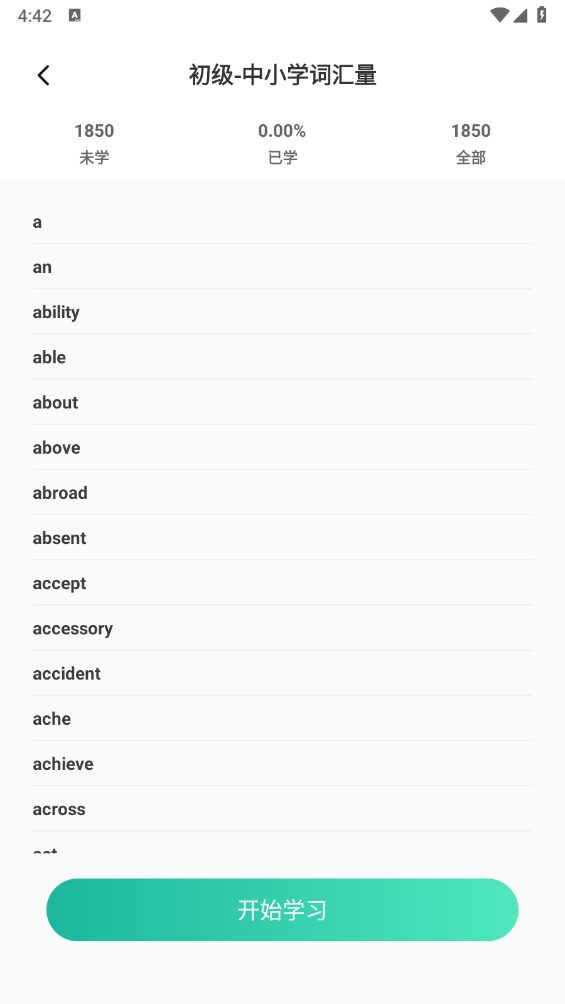The image size is (565, 1004).
Task: View the word 'across'
Action: 282,809
